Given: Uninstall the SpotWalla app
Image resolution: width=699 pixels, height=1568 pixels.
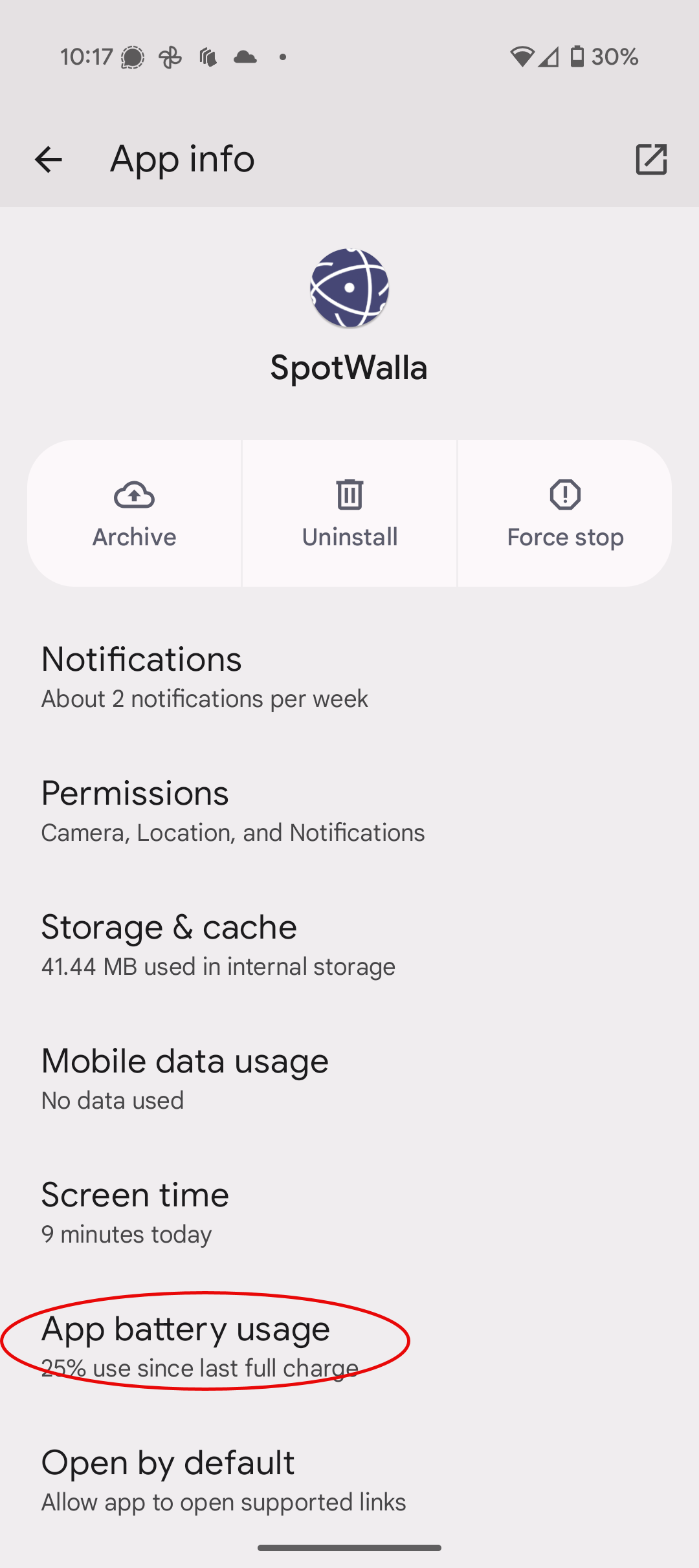Looking at the screenshot, I should point(349,514).
